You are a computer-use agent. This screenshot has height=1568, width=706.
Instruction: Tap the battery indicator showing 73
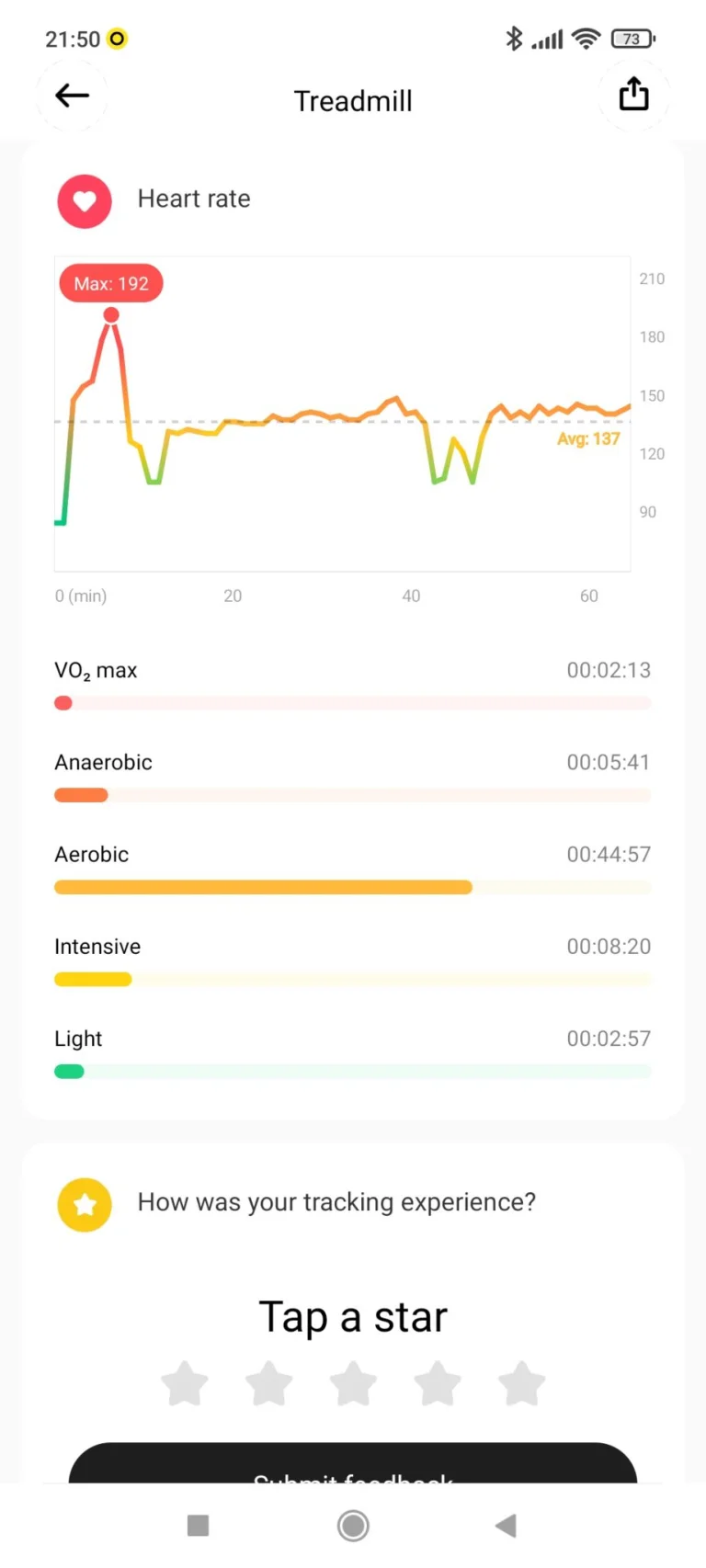[x=632, y=39]
